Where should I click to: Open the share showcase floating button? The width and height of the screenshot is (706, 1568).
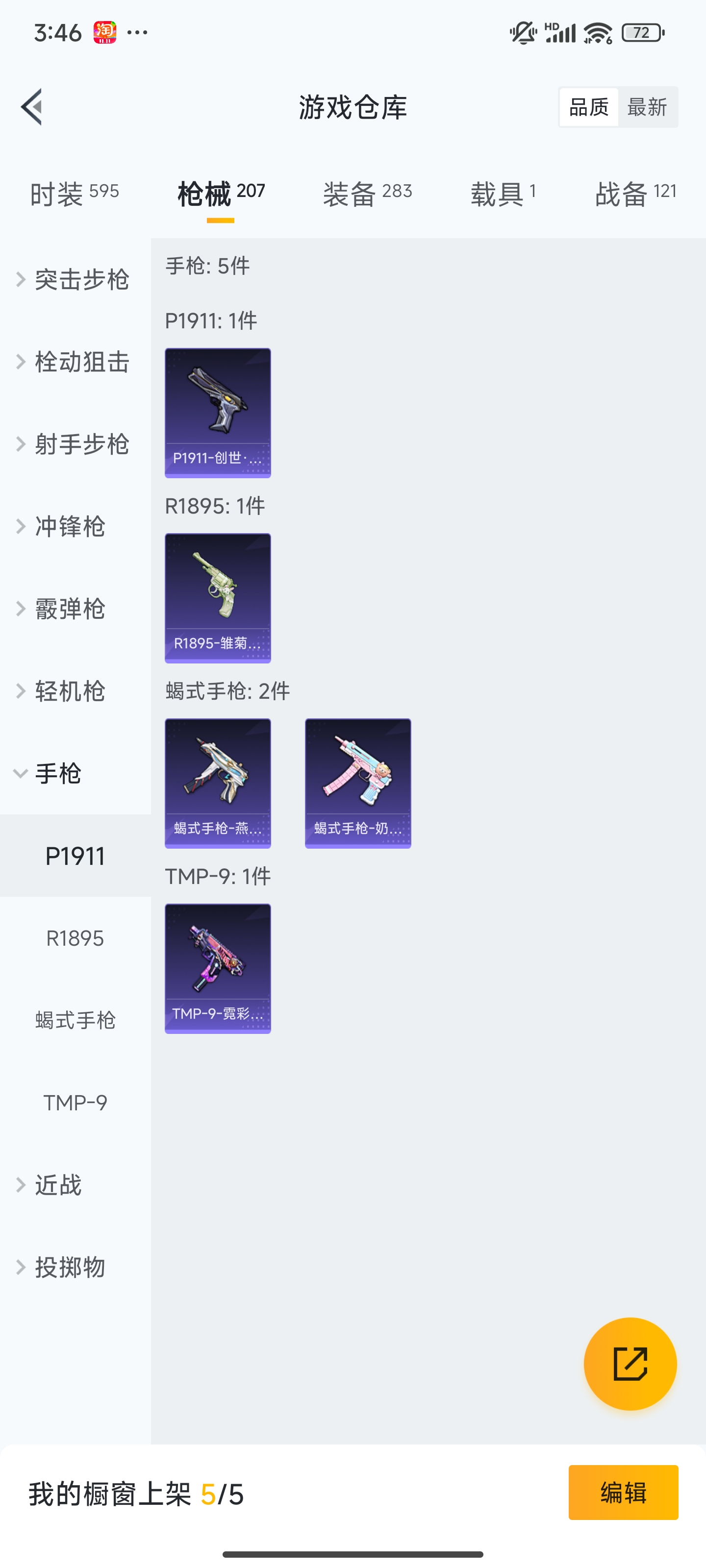click(x=631, y=1364)
